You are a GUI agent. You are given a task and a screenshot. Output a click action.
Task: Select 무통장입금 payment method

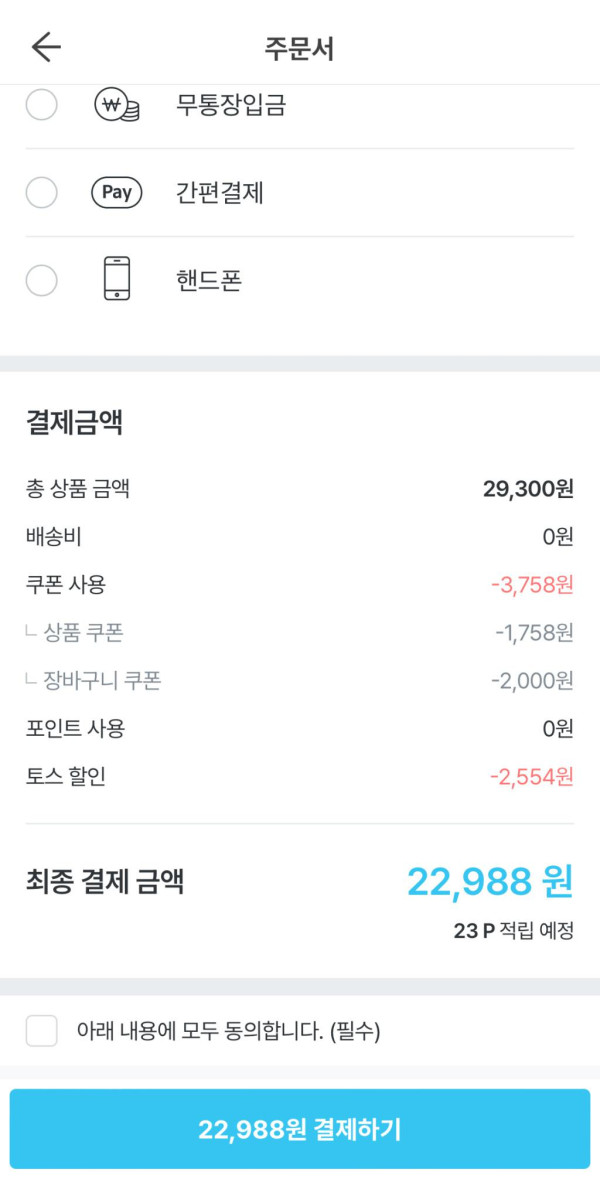(41, 104)
